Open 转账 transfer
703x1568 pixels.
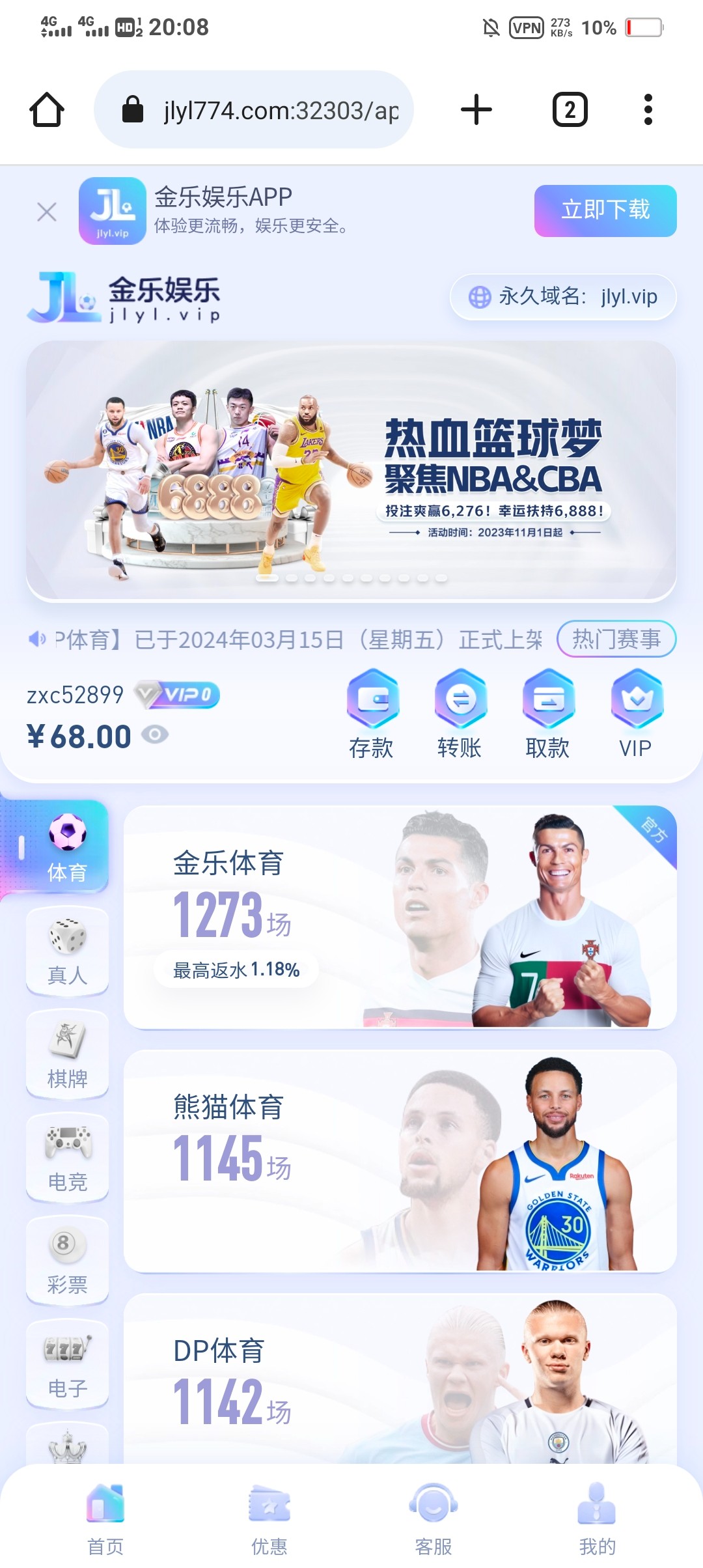[460, 714]
